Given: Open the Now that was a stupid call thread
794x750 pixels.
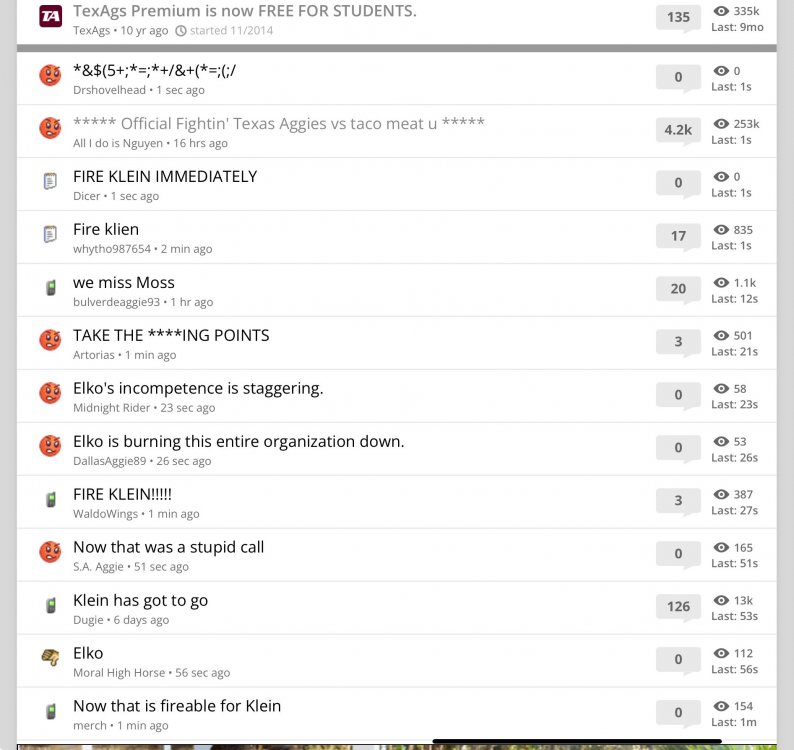Looking at the screenshot, I should [x=168, y=548].
